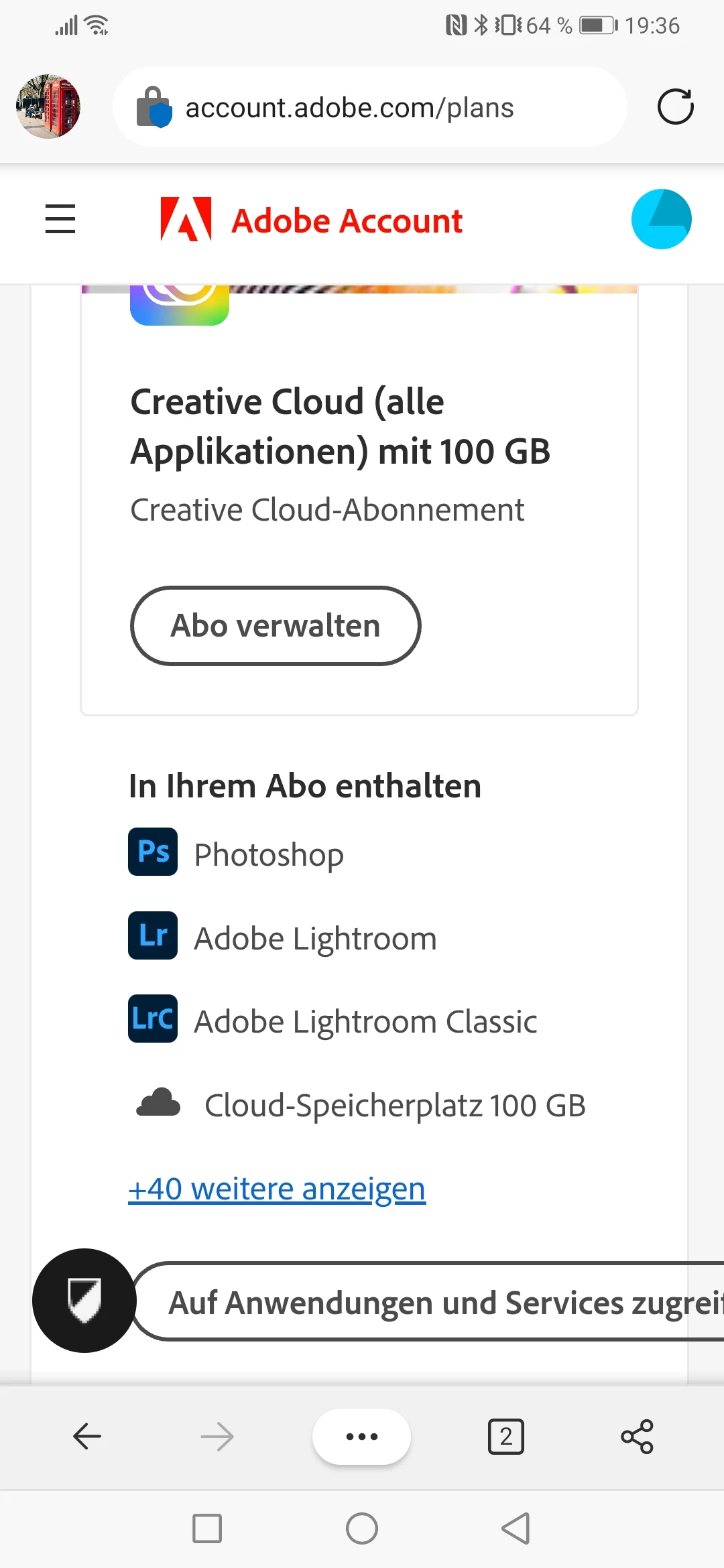Viewport: 724px width, 1568px height.
Task: Tap the floating shield button
Action: pos(84,1300)
